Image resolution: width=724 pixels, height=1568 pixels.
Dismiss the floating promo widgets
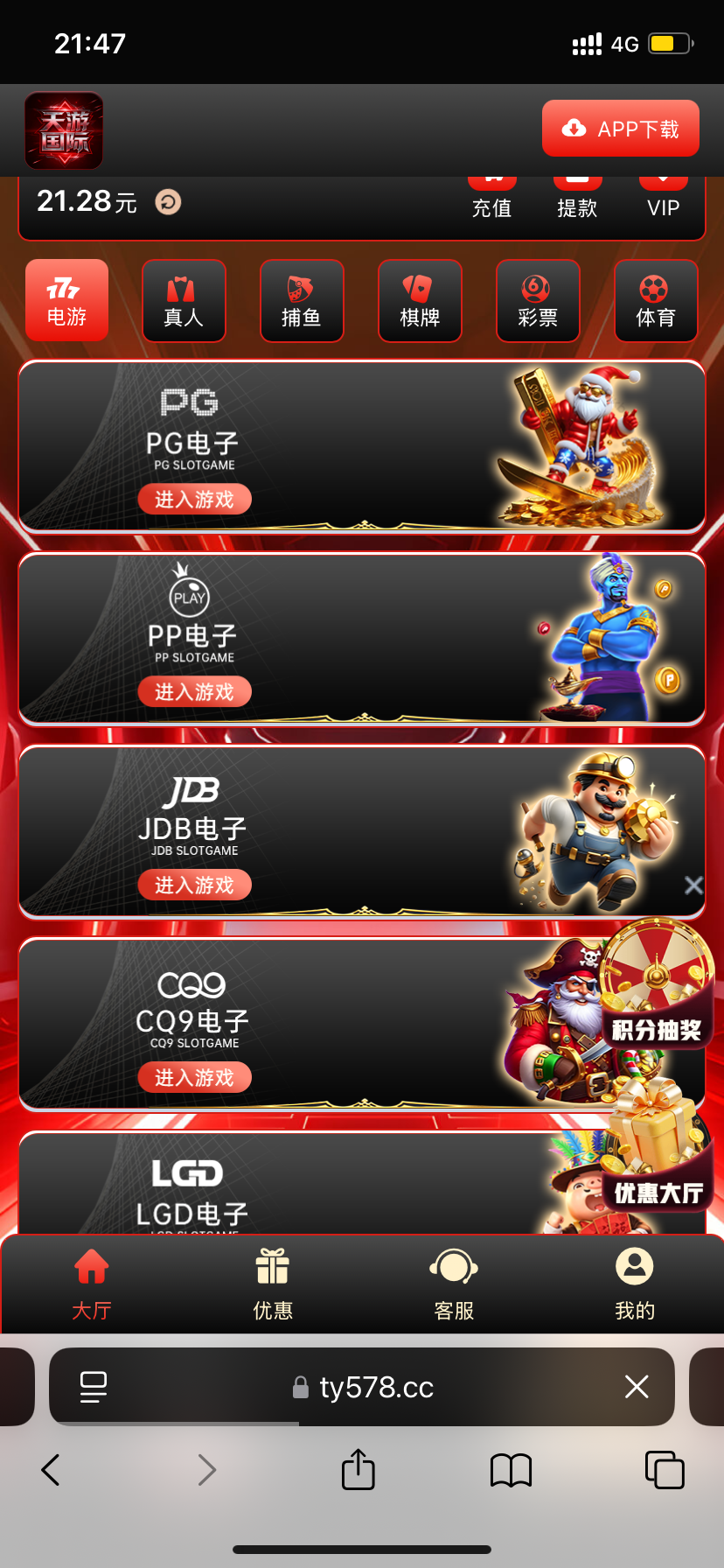click(693, 885)
